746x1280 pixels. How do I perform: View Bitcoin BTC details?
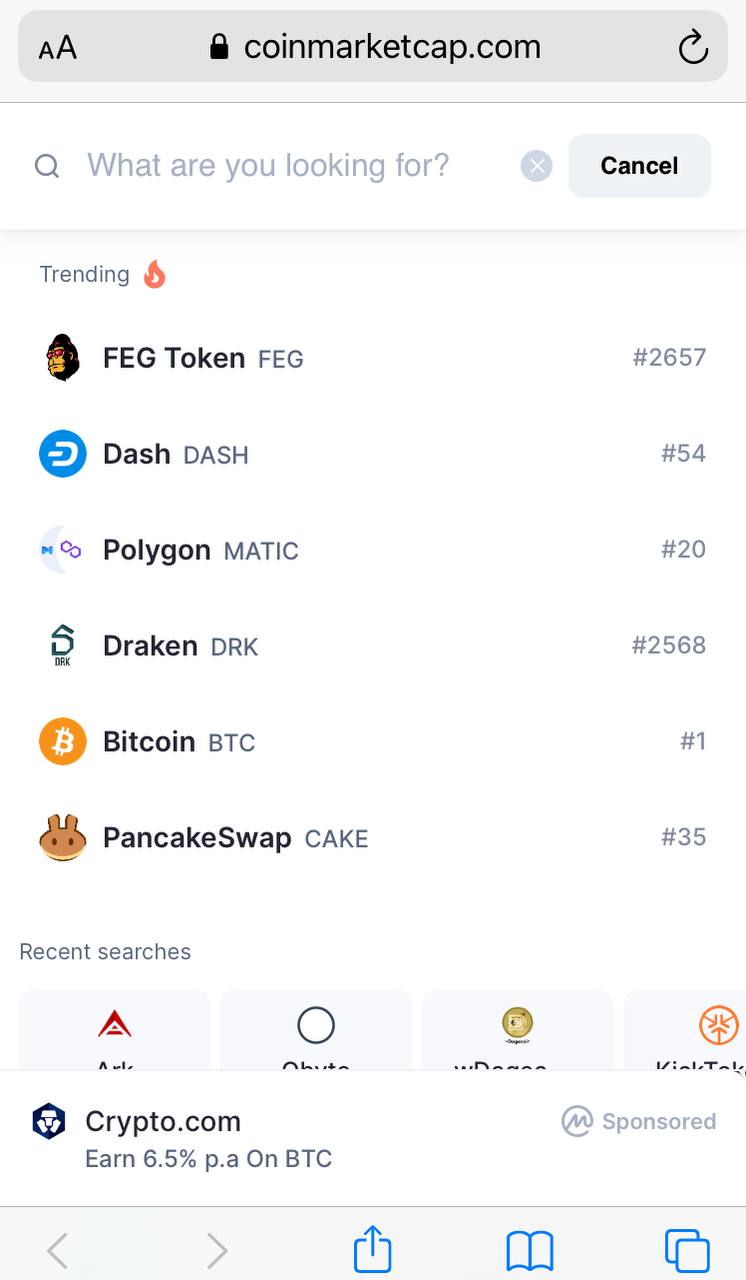pos(373,742)
